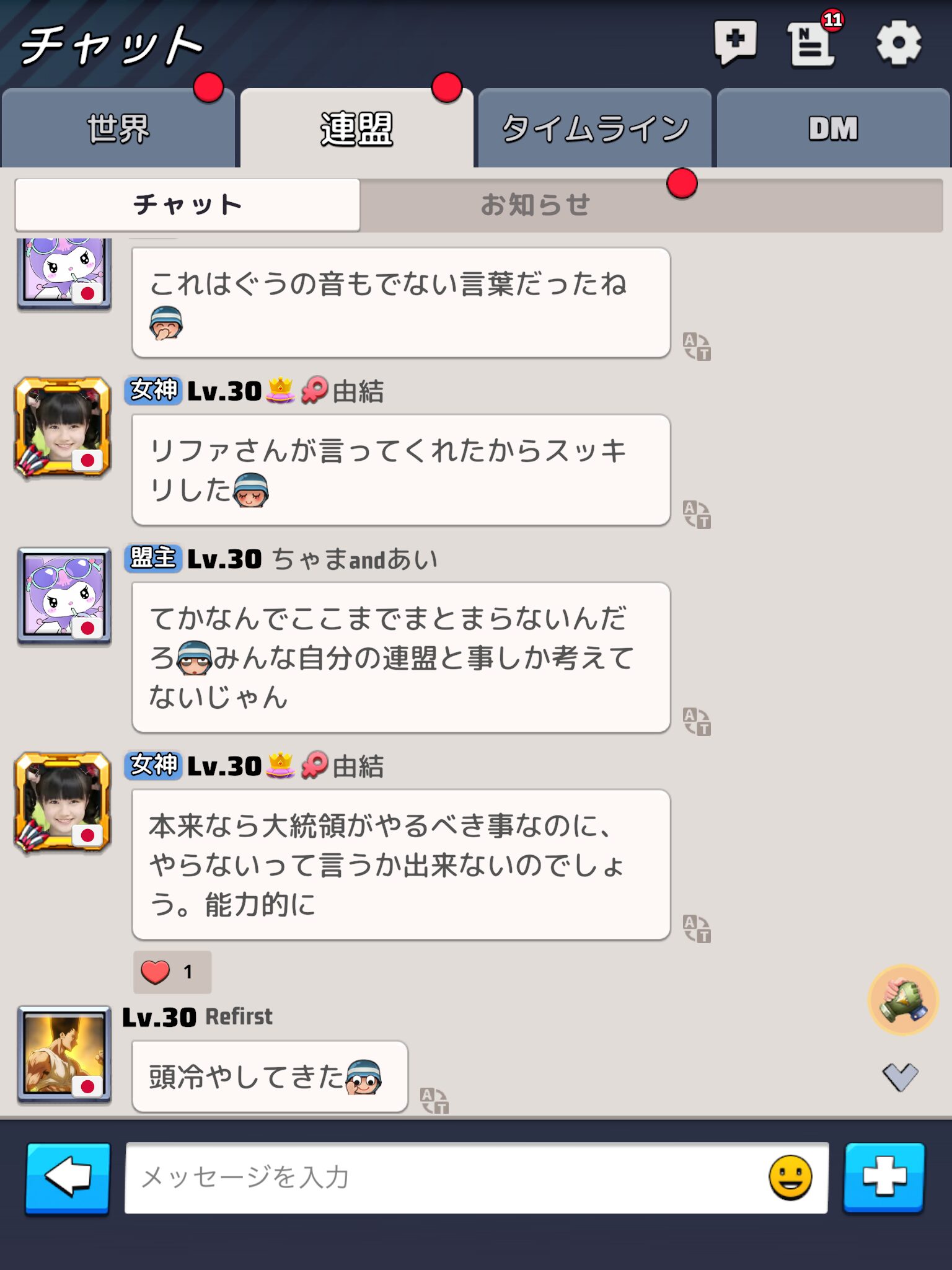Switch to the タイムライン tab
952x1270 pixels.
594,129
